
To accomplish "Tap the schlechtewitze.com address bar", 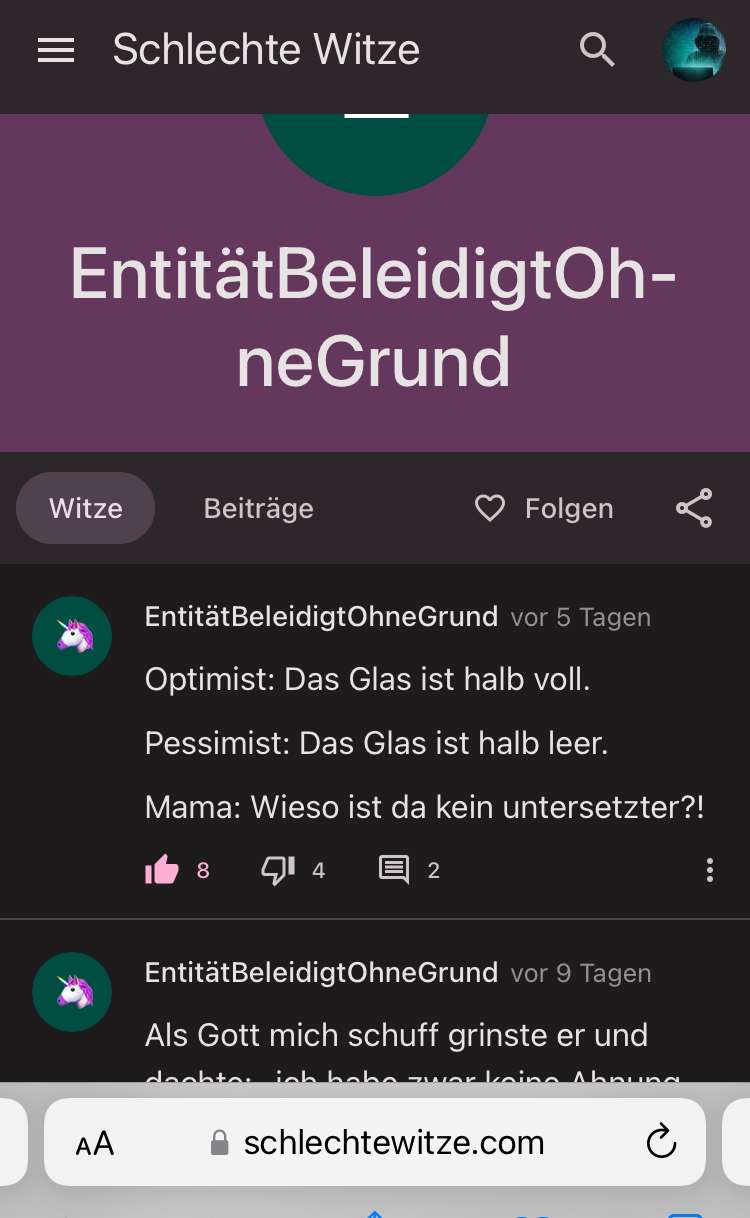I will tap(394, 1142).
